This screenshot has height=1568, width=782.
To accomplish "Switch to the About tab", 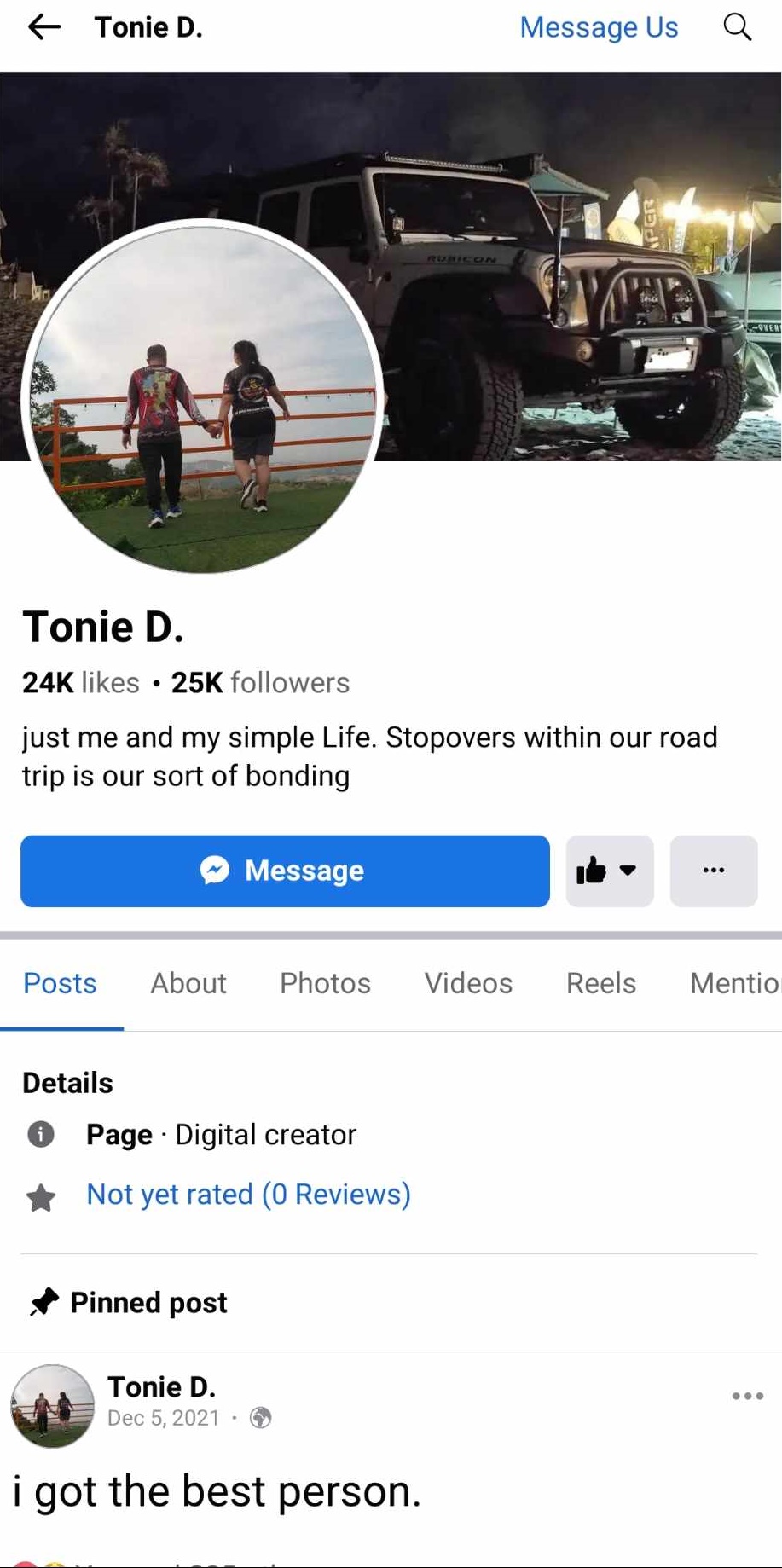I will pos(188,983).
